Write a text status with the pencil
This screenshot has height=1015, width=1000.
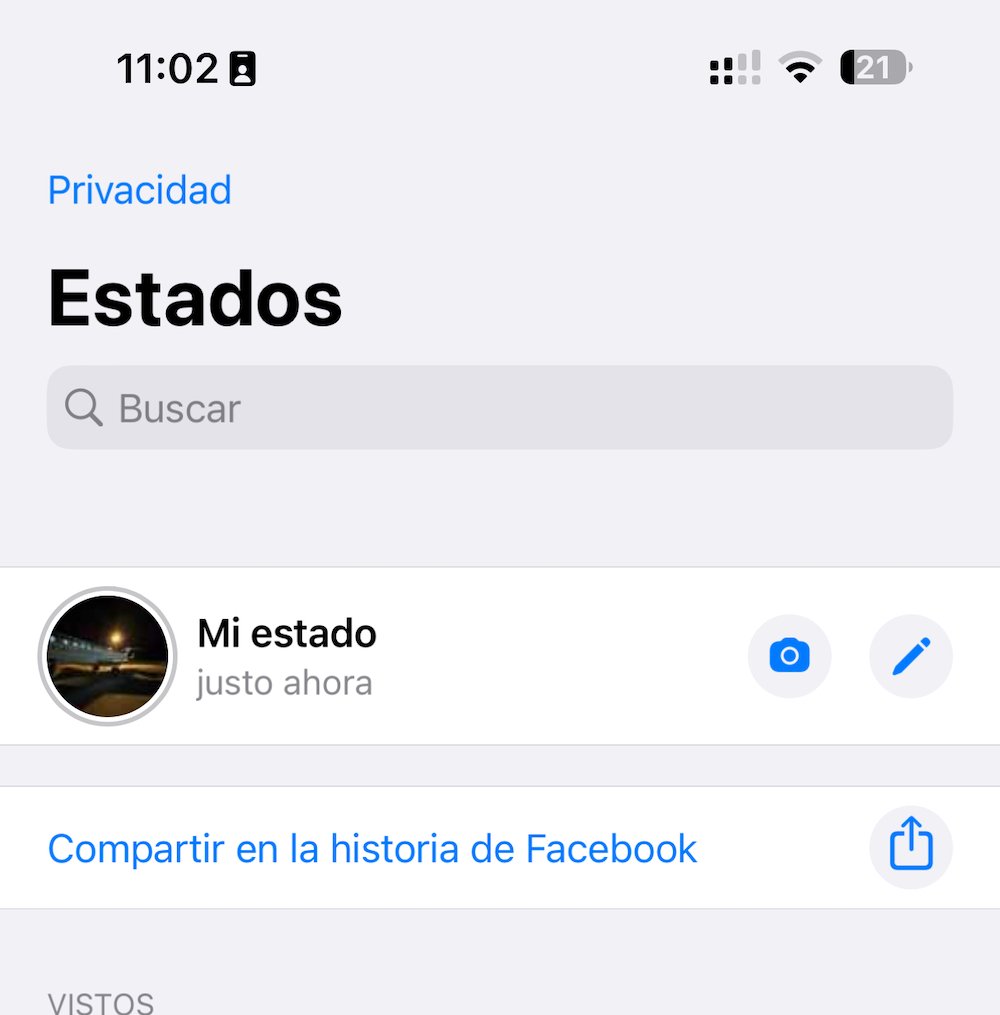[911, 656]
